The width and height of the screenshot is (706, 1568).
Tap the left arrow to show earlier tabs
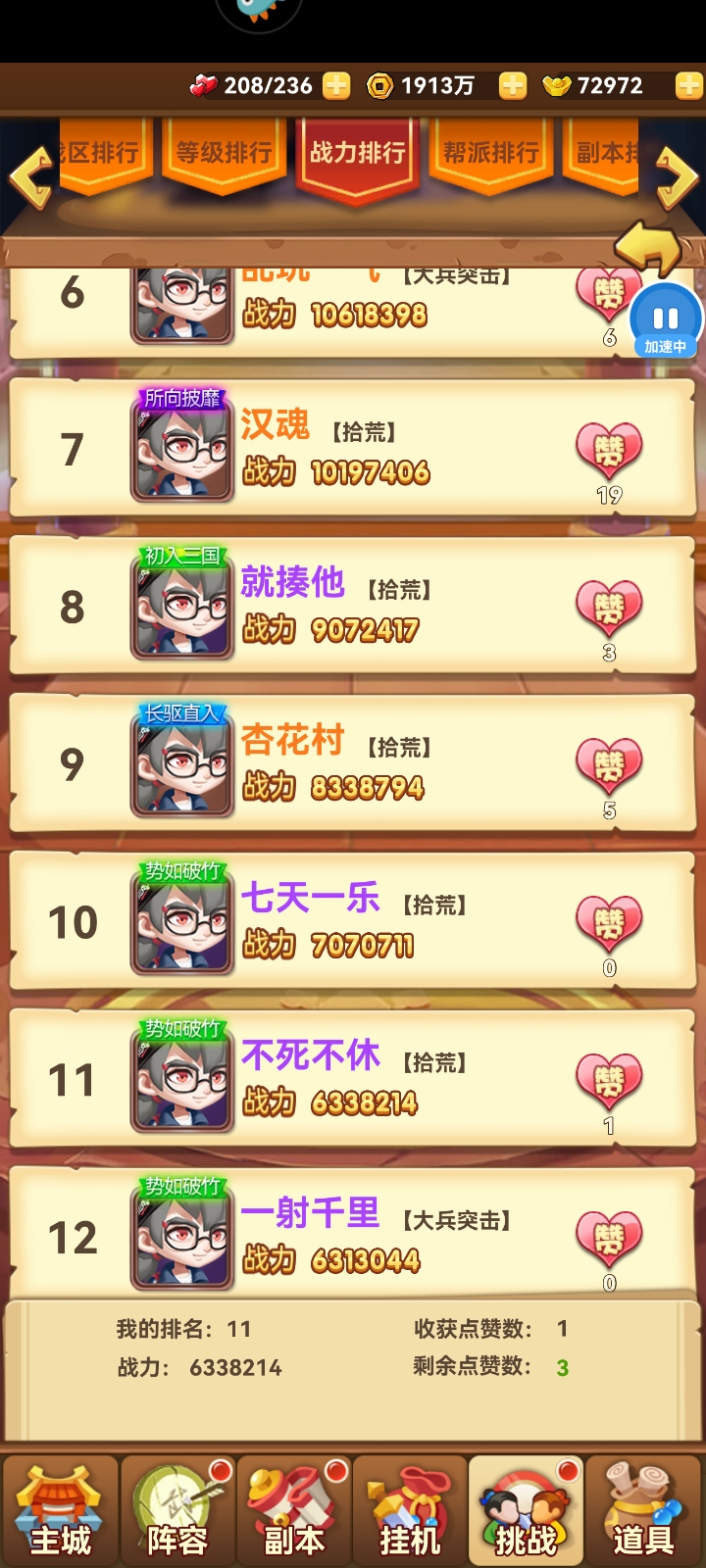pos(31,178)
